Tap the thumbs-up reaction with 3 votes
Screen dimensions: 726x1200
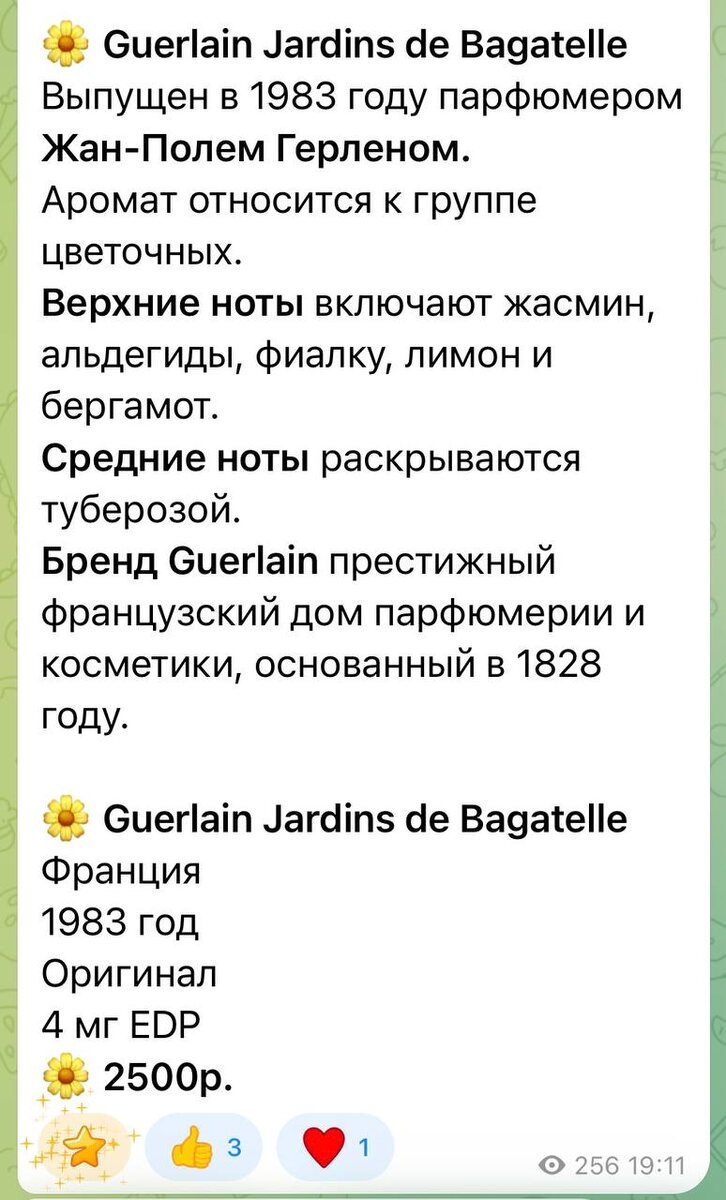(x=204, y=1146)
